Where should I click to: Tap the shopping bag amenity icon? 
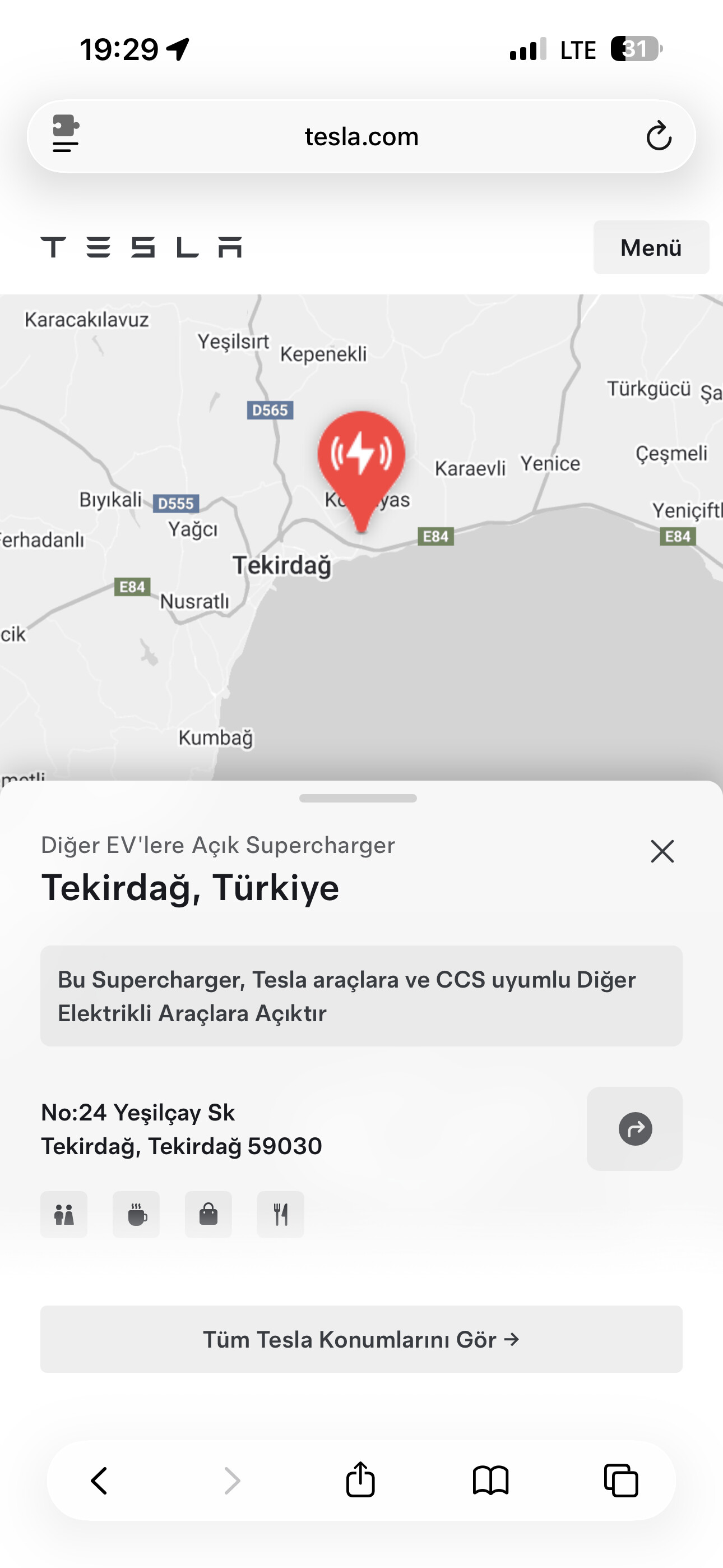[208, 1214]
